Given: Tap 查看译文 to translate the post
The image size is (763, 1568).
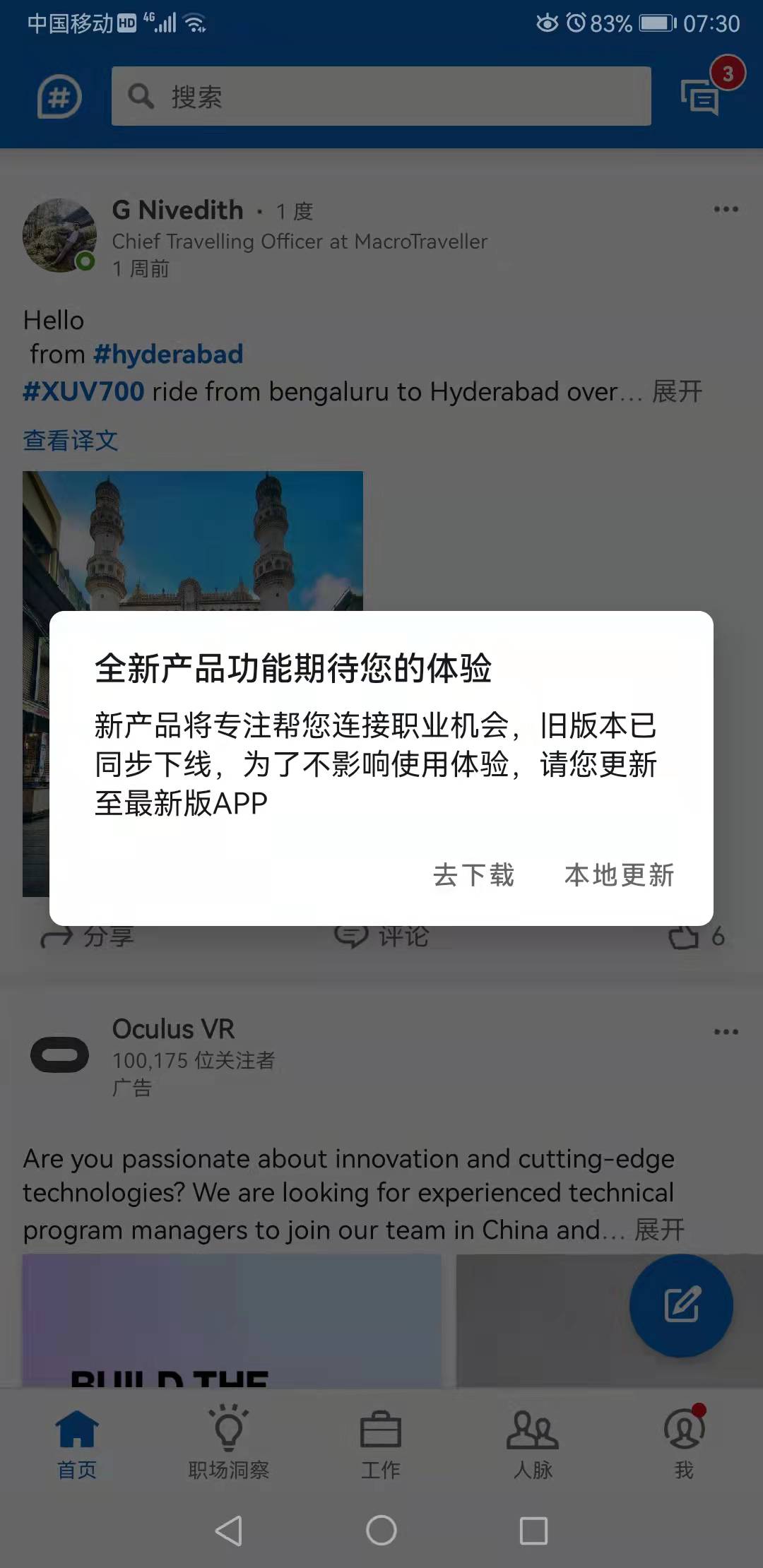Looking at the screenshot, I should click(71, 441).
